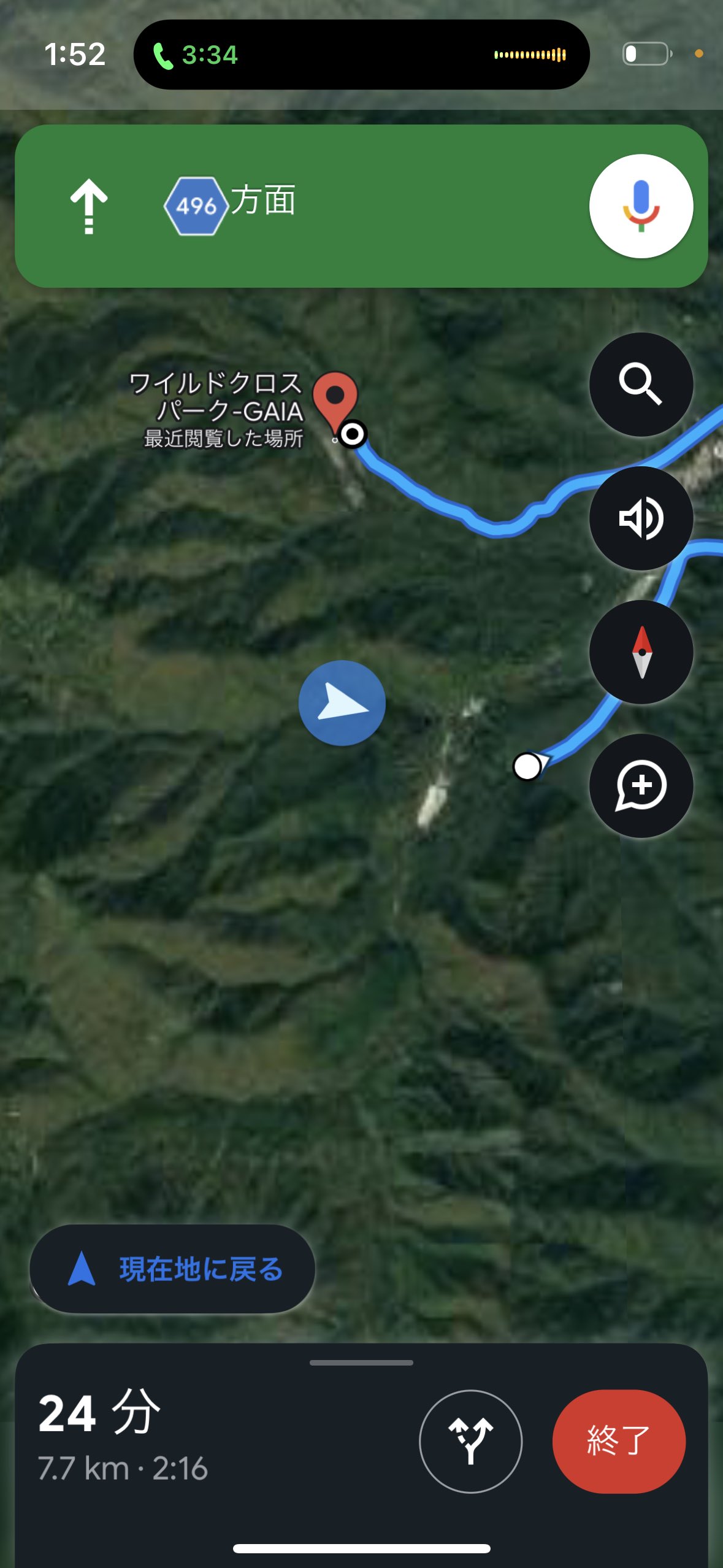Screen dimensions: 723x1568
Task: Tap the Google Assistant microphone button
Action: (x=641, y=206)
